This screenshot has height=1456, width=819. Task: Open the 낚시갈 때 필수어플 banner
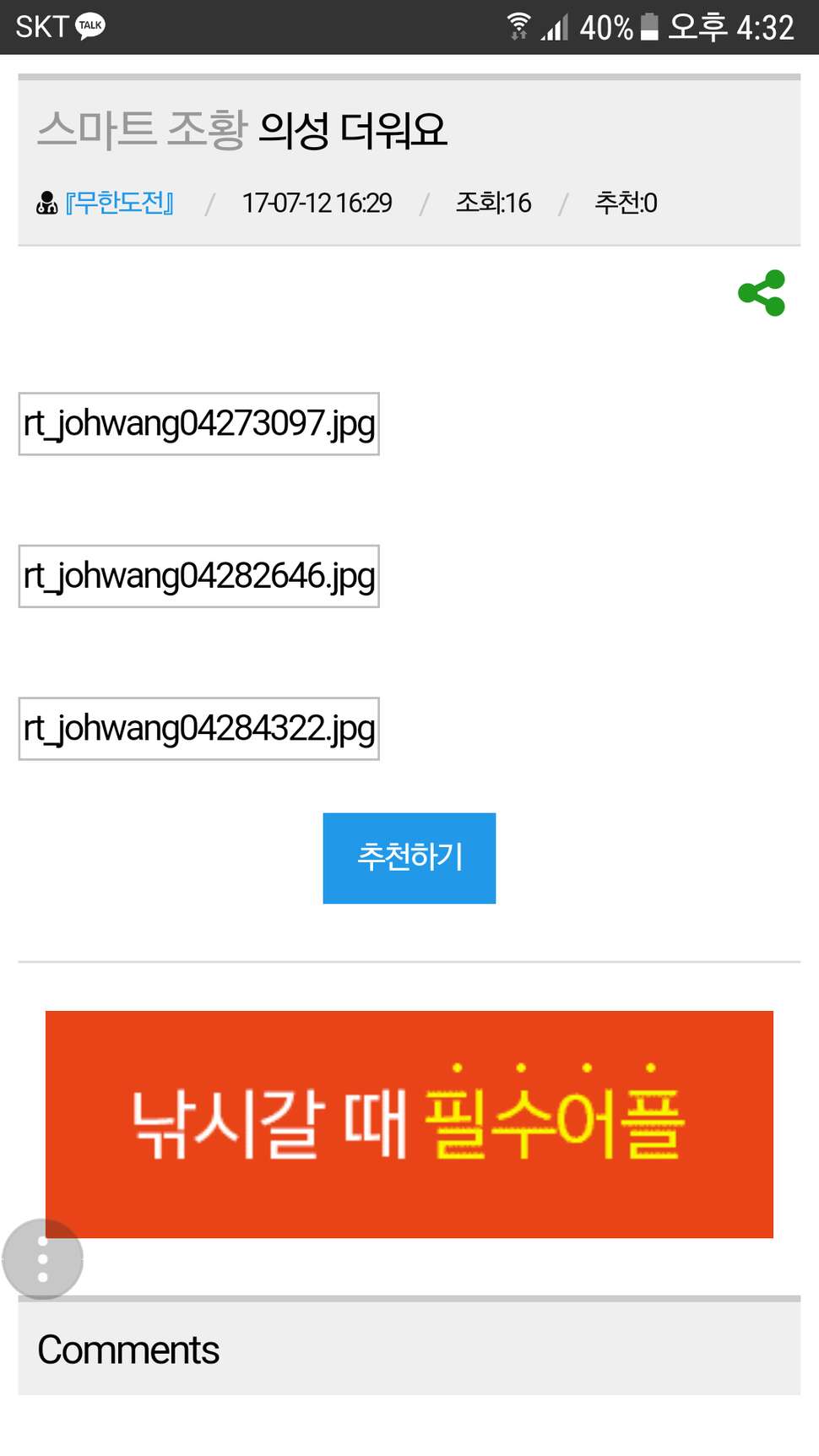(x=409, y=1124)
